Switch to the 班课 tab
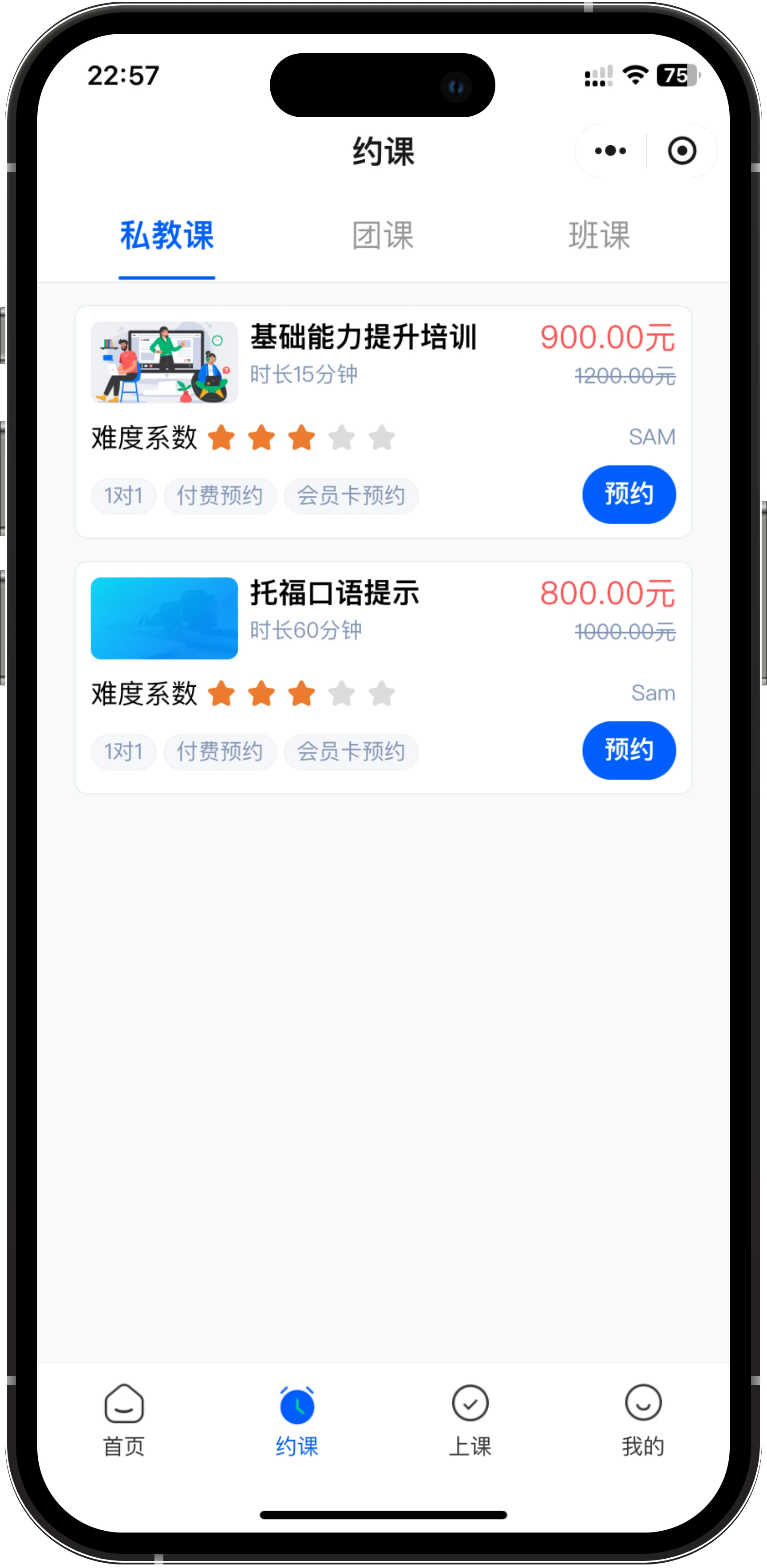The image size is (767, 1568). click(x=599, y=236)
